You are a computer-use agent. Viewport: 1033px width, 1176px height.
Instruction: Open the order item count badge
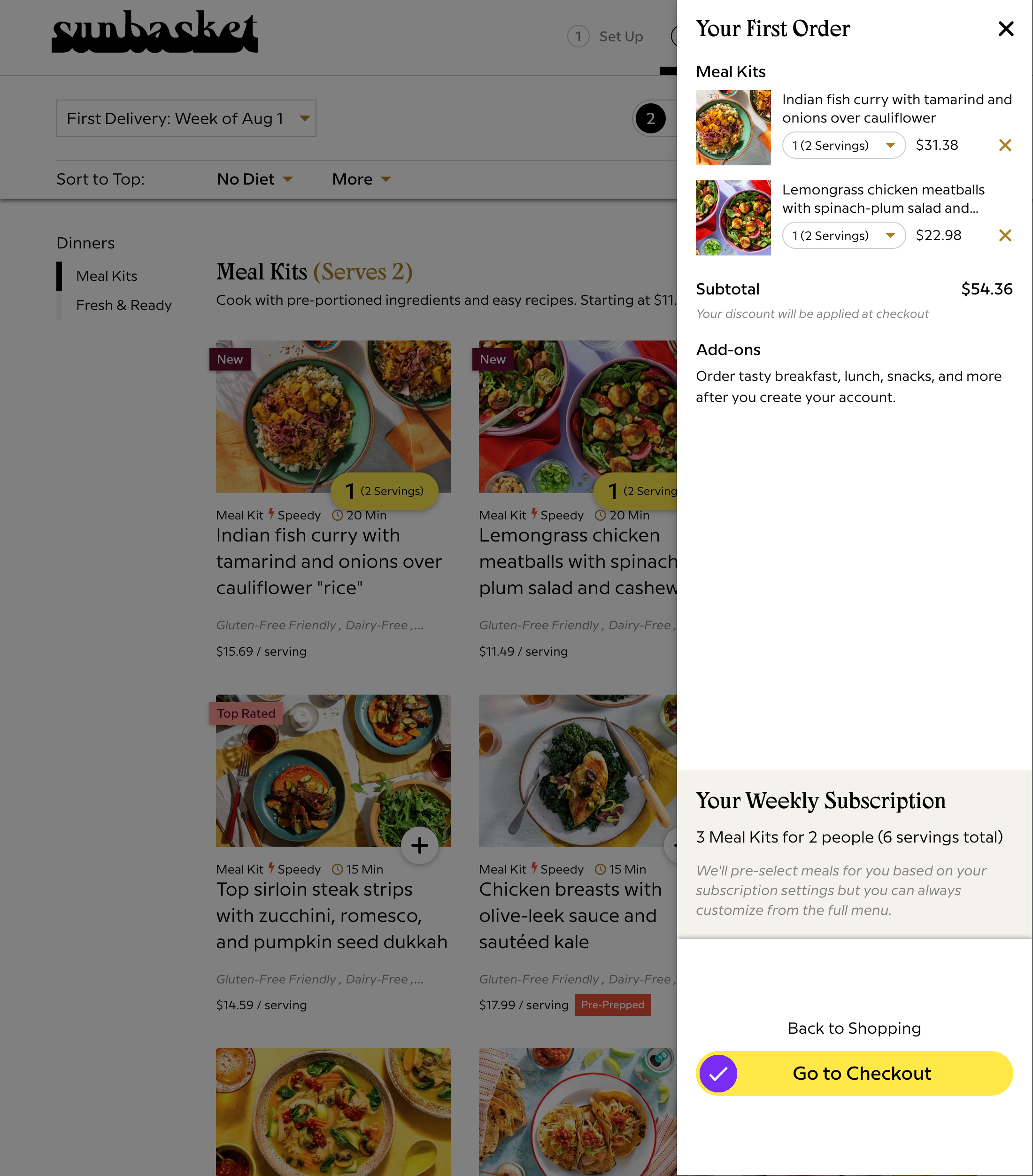[x=650, y=118]
